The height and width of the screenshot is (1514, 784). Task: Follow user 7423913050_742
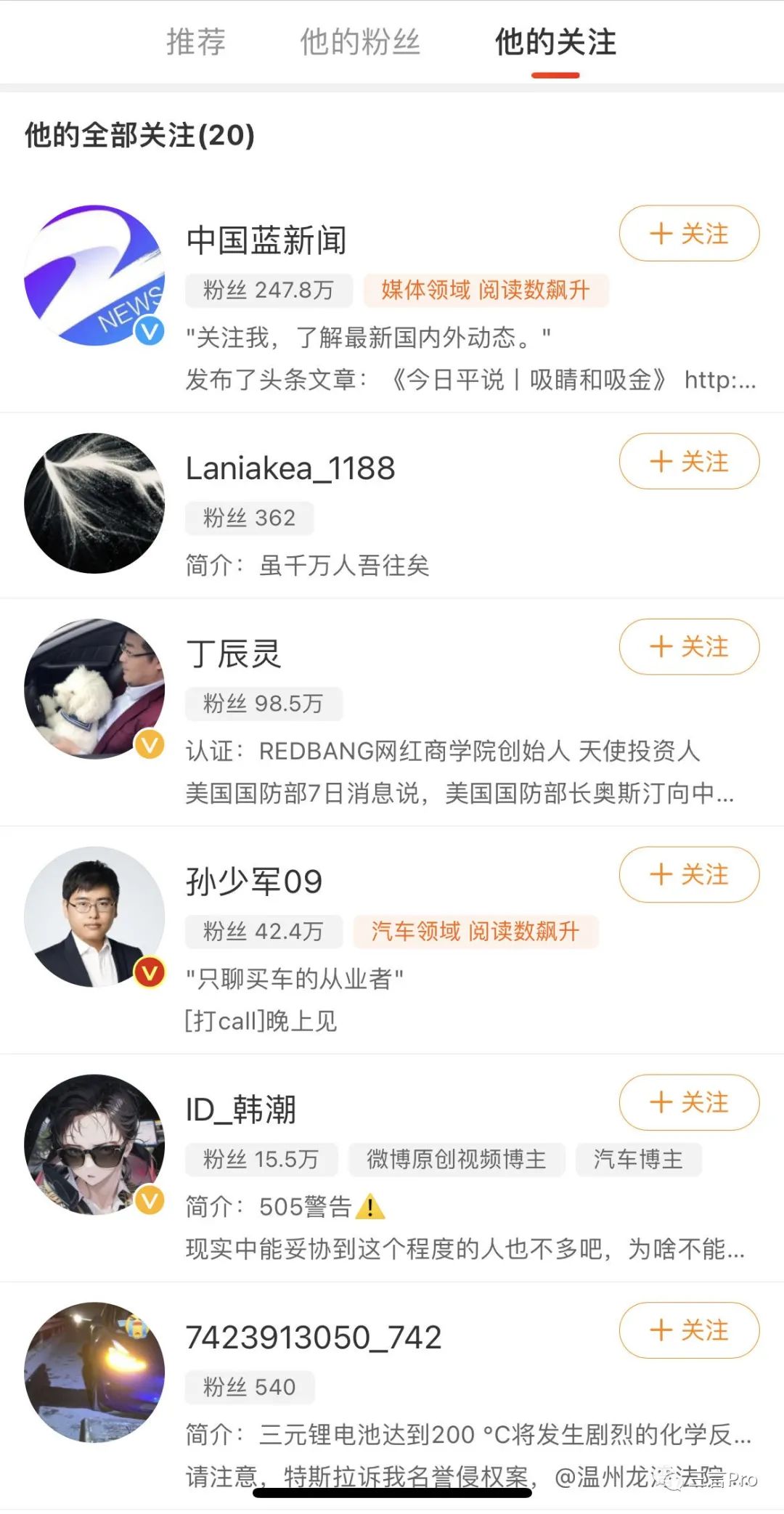(689, 1331)
